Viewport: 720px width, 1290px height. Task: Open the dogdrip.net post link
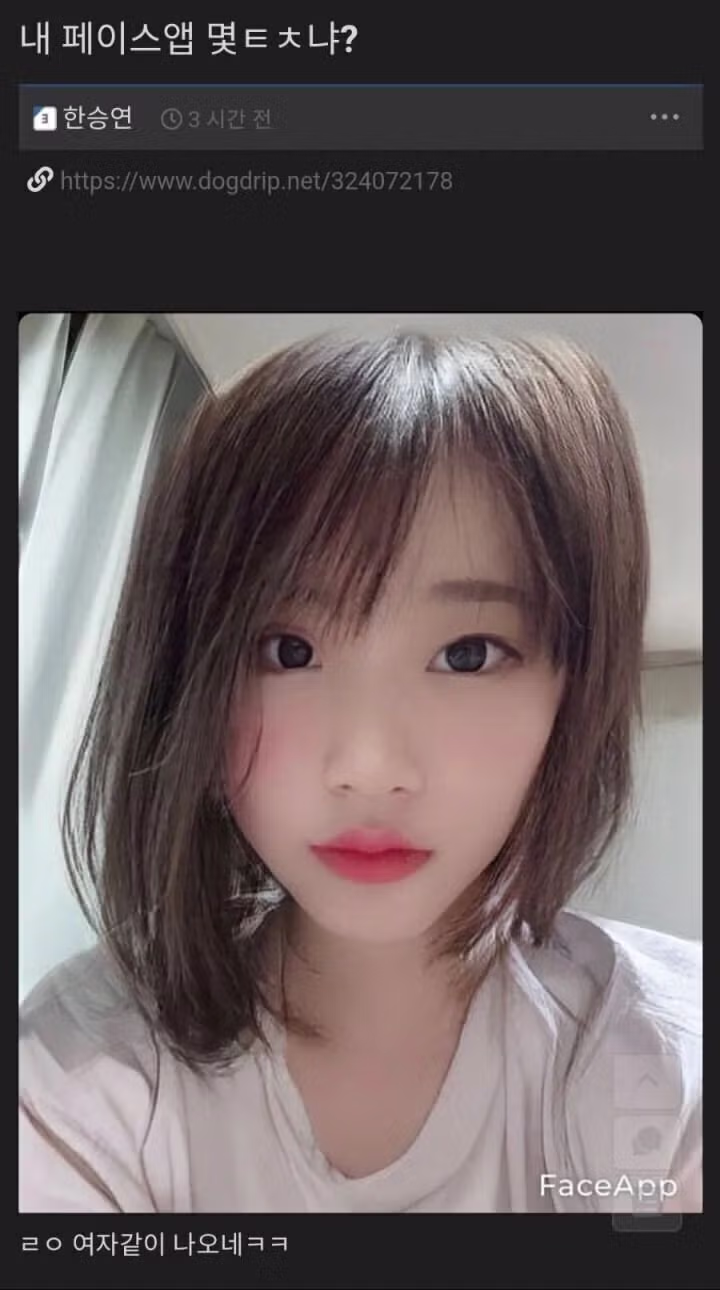pyautogui.click(x=256, y=181)
